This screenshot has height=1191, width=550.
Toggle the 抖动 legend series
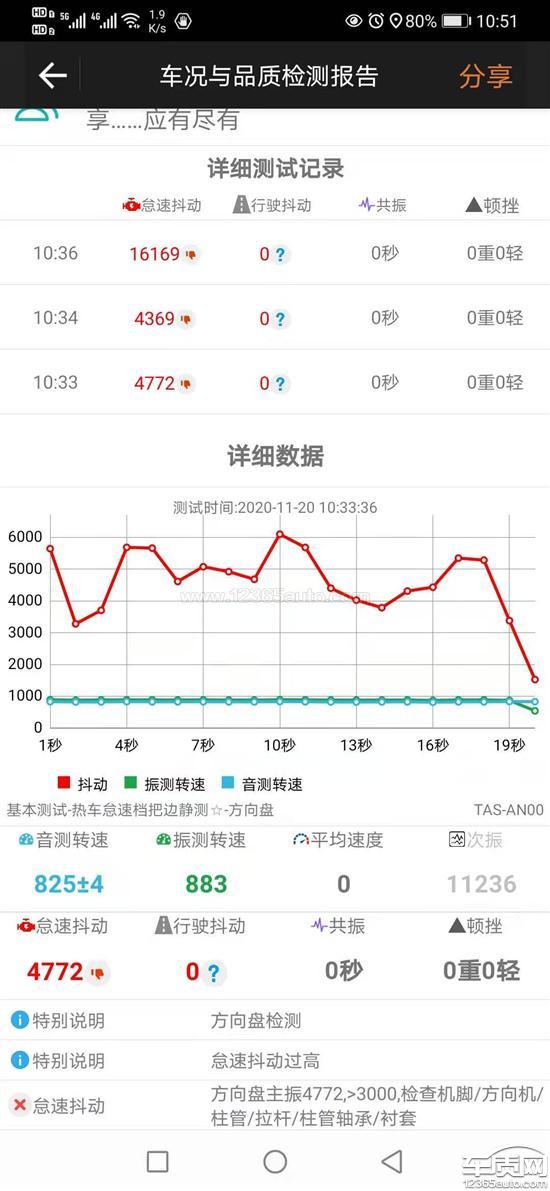click(x=83, y=784)
